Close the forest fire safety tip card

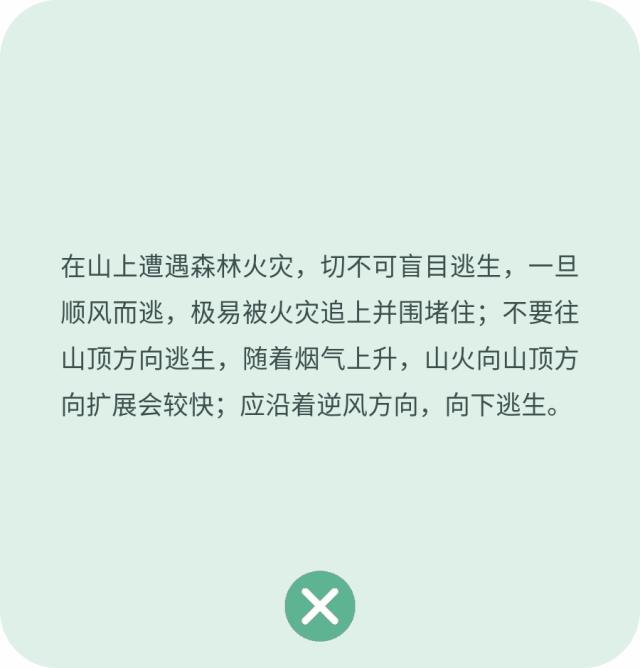coord(320,605)
